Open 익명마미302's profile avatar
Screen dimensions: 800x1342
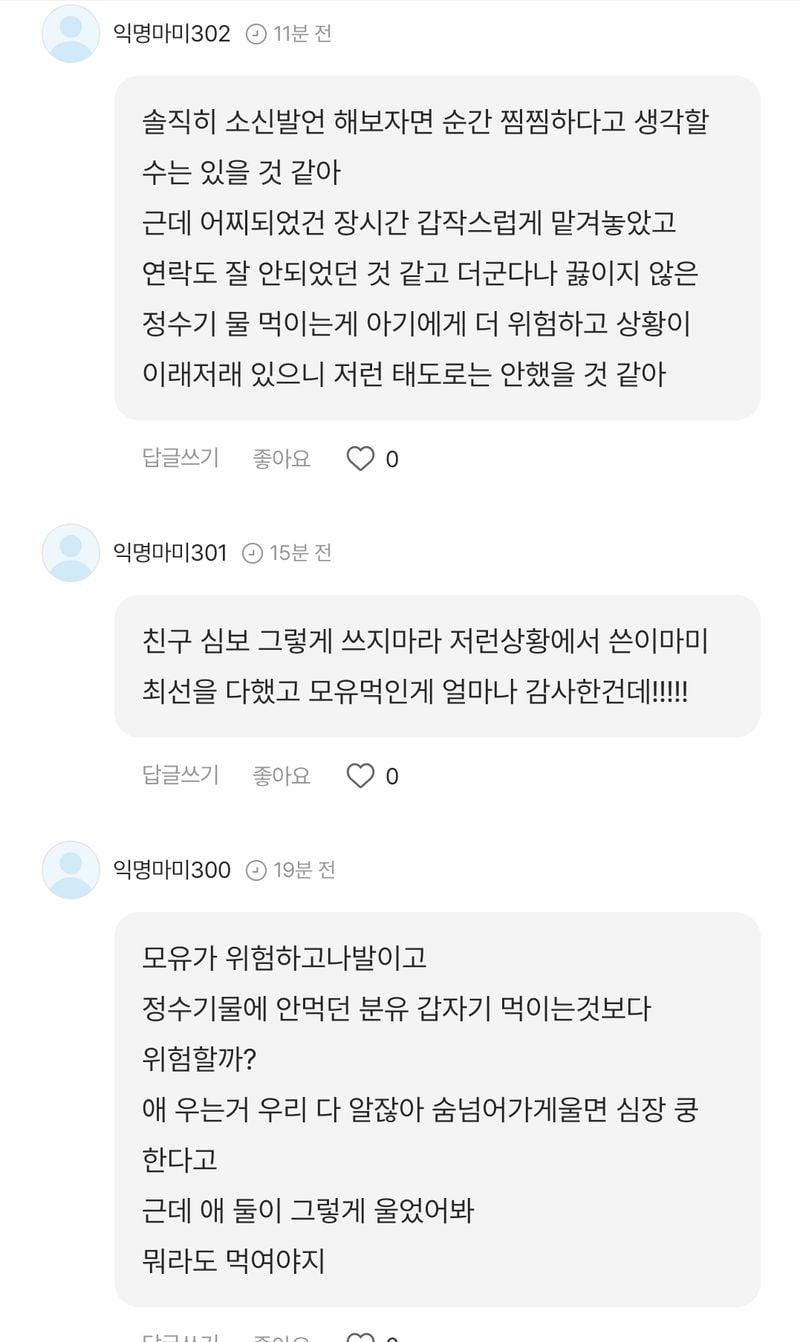[71, 34]
